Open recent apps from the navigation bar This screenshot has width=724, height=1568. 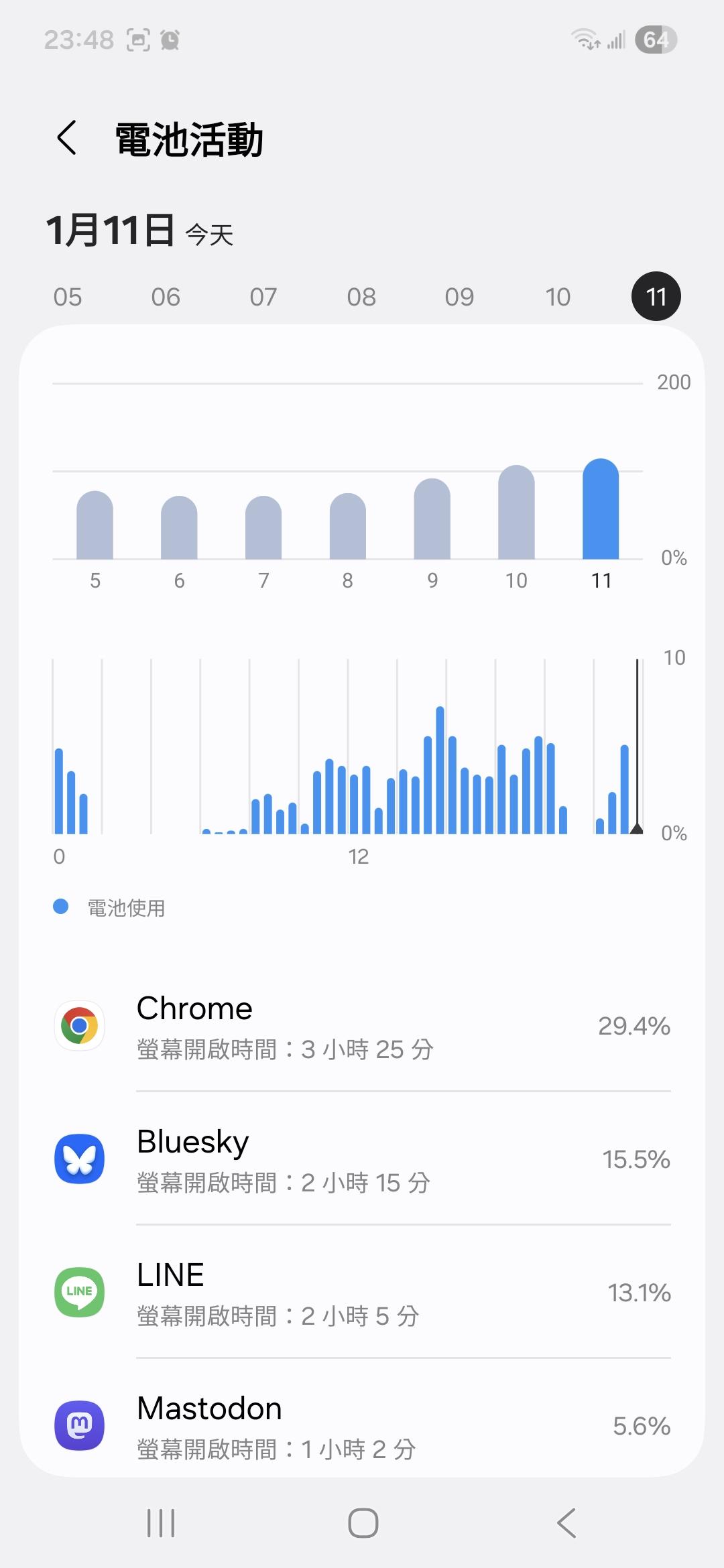click(161, 1523)
